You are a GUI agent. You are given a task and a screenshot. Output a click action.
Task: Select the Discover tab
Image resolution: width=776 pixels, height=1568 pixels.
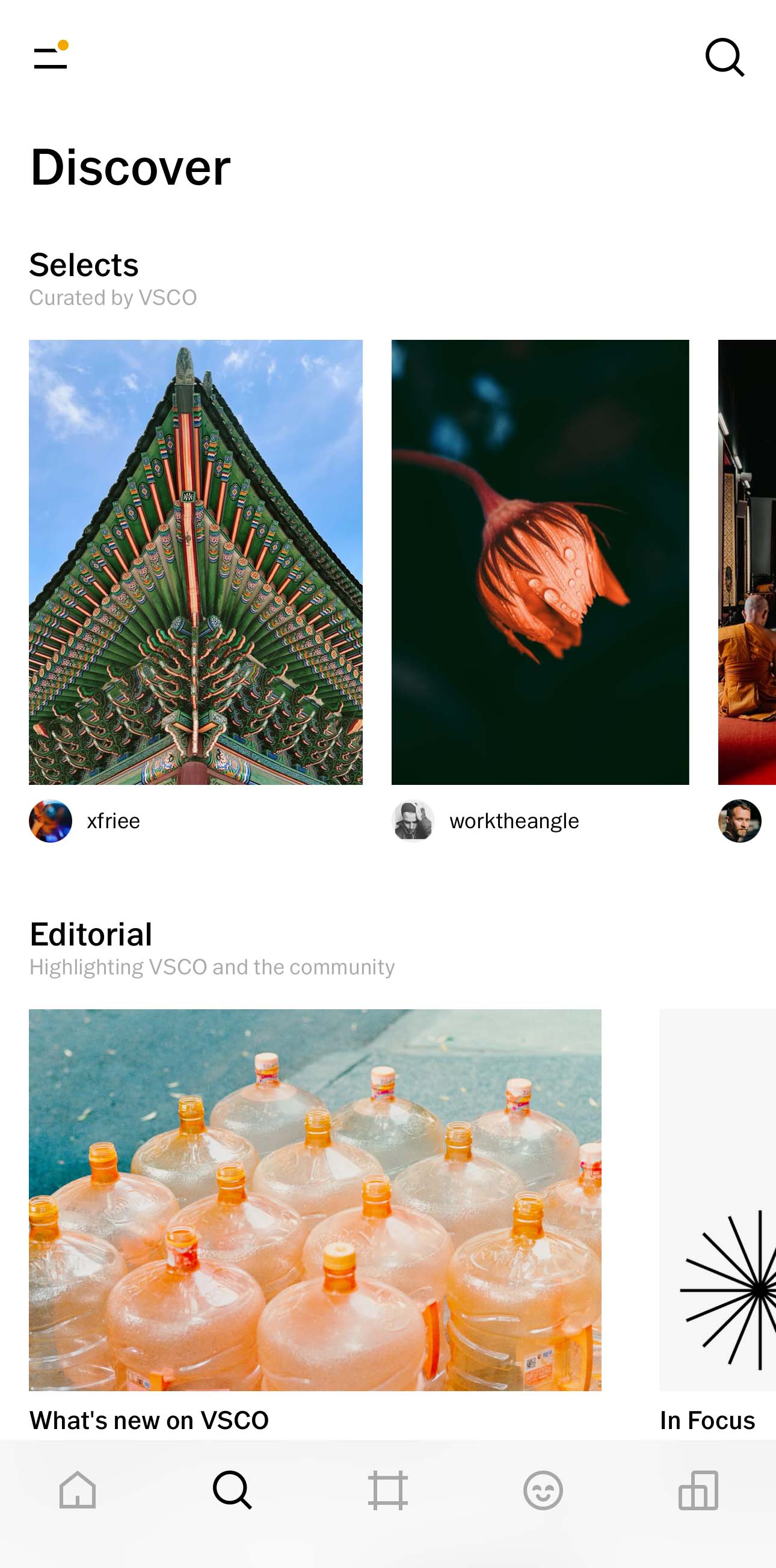232,1490
